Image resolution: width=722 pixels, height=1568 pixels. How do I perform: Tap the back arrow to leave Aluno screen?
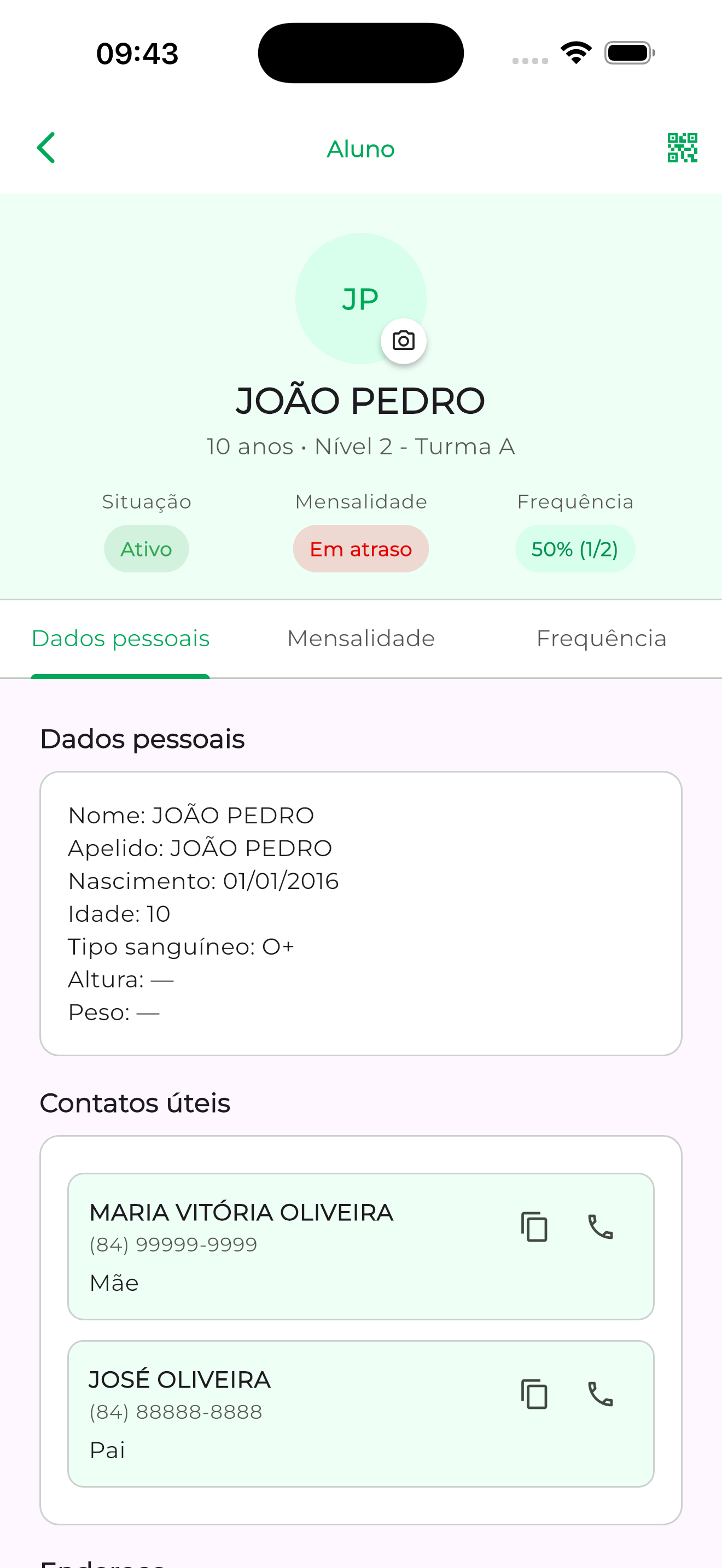46,147
